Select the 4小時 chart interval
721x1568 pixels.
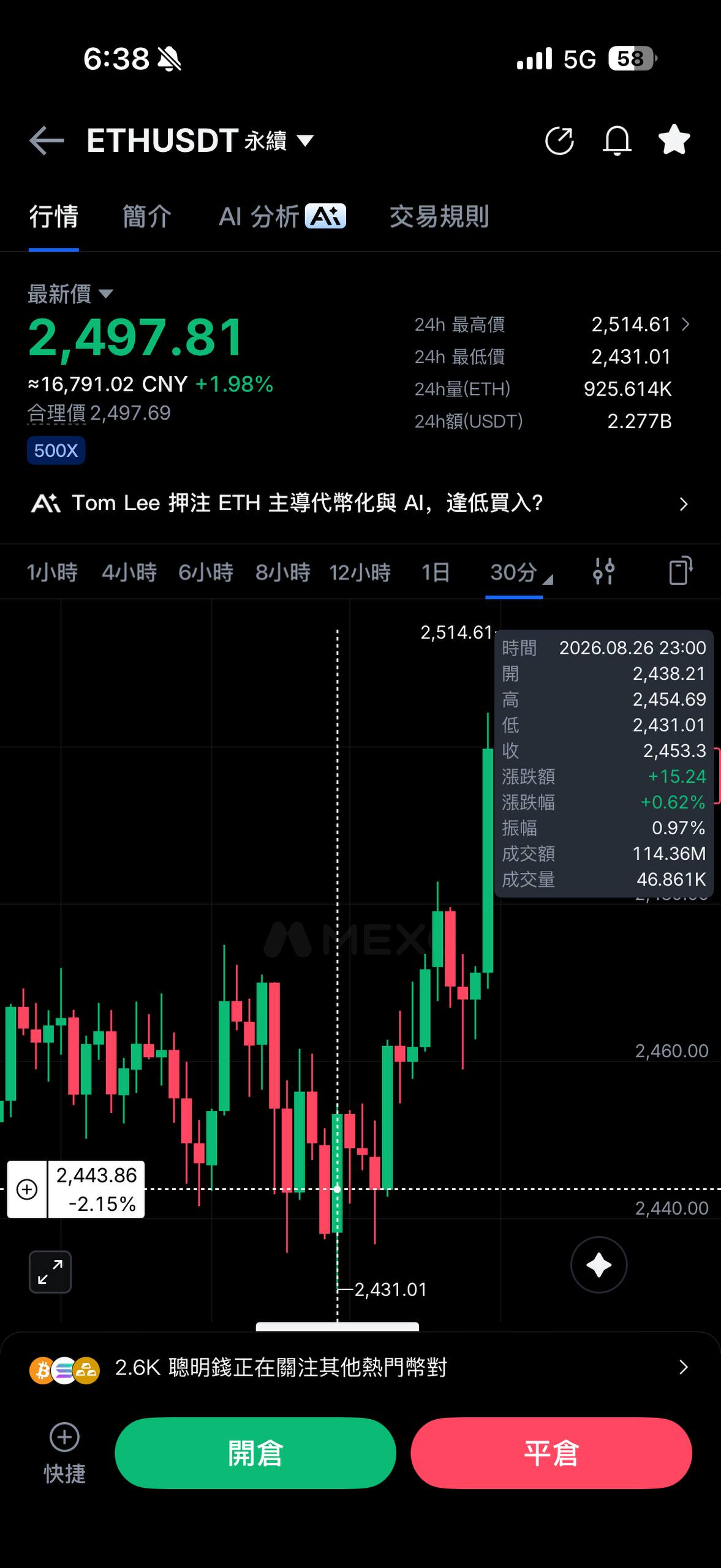(x=129, y=573)
